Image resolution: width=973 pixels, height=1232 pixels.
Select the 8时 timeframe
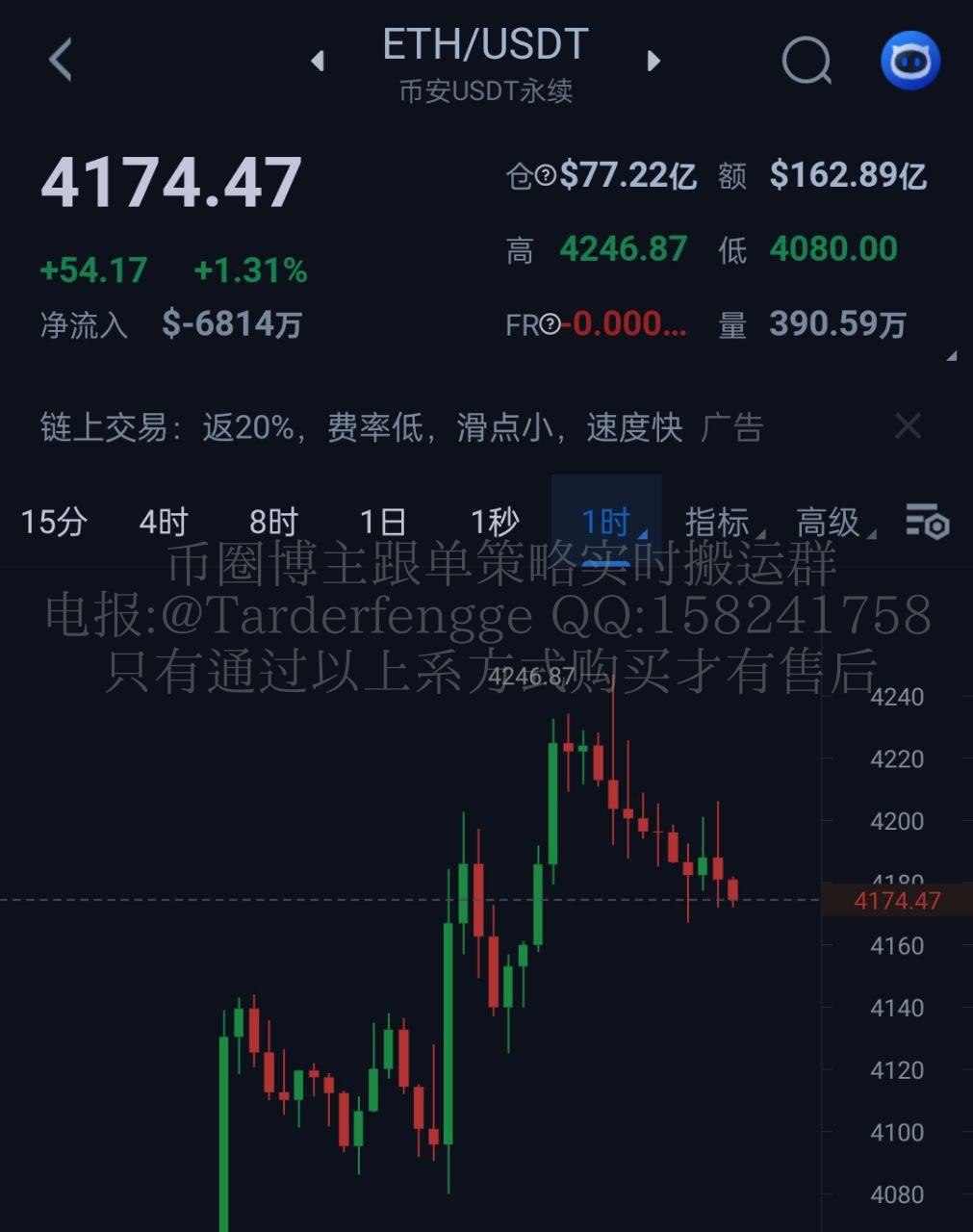tap(273, 523)
